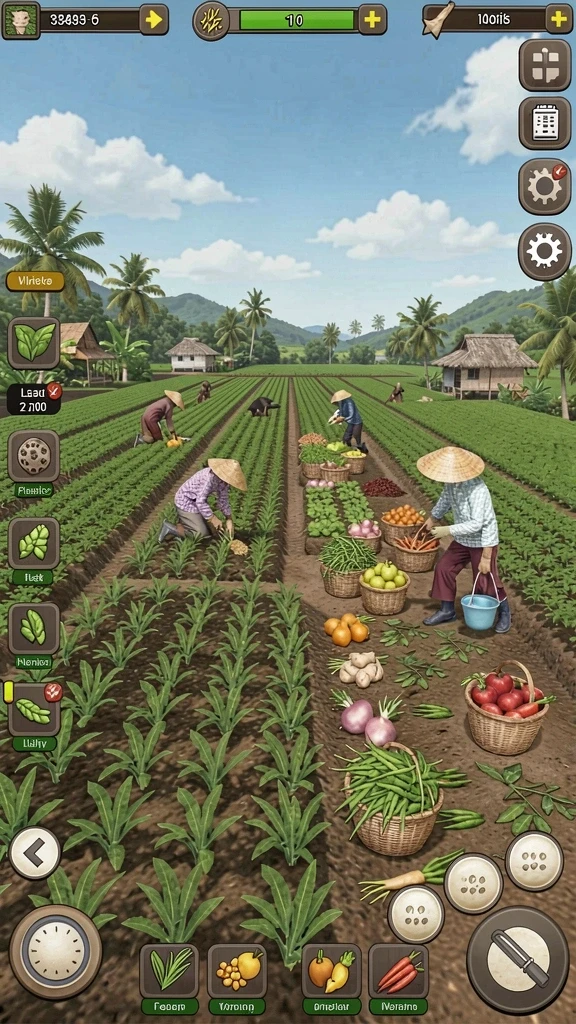Open the gear icon with the red badge
Viewport: 576px width, 1024px height.
(x=545, y=186)
